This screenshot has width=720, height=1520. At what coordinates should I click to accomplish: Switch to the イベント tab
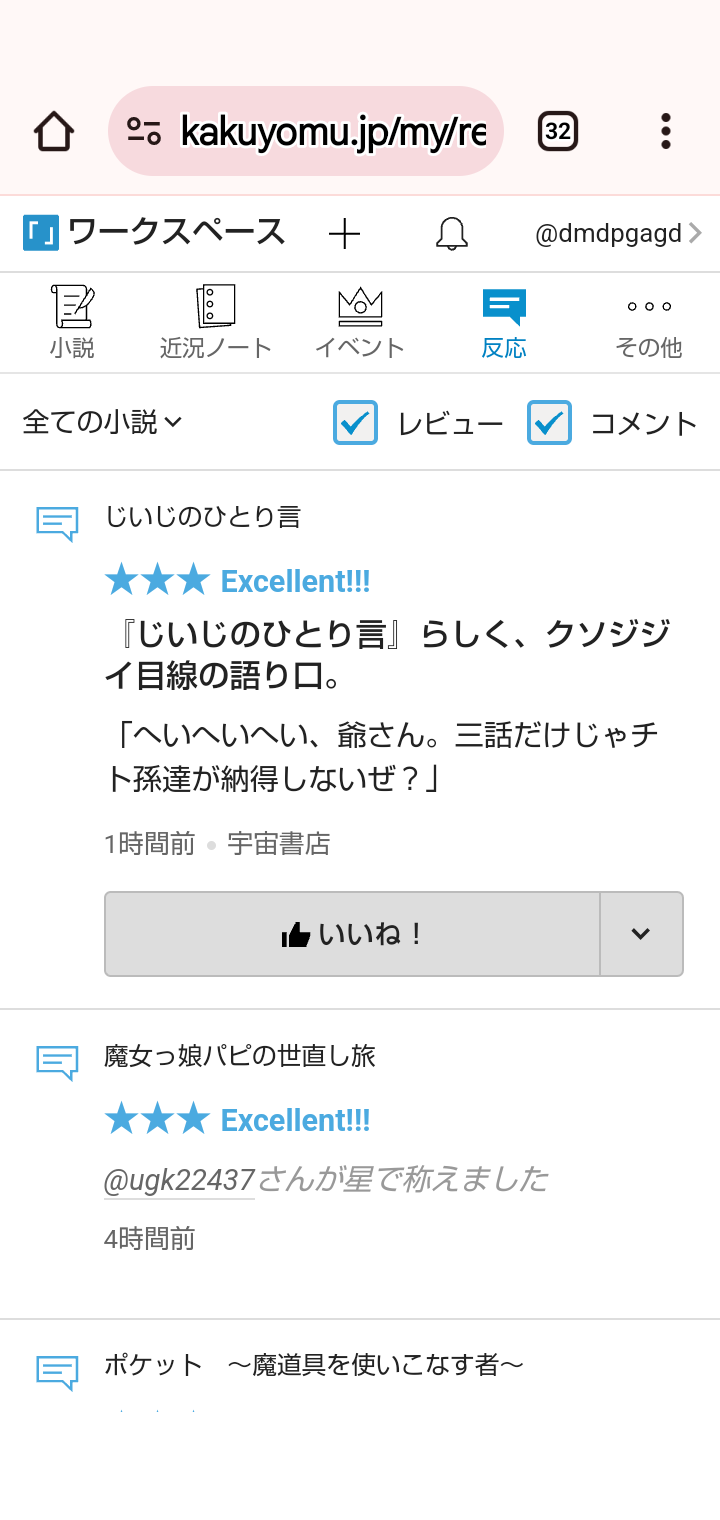click(x=360, y=323)
